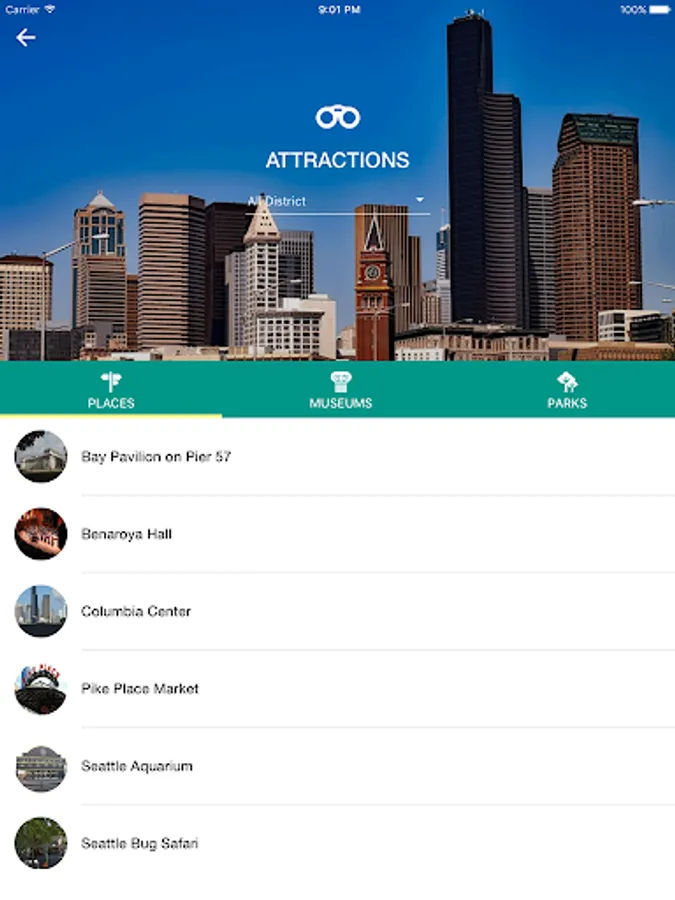Go back using the arrow icon
Screen dimensions: 675x900
click(x=26, y=38)
